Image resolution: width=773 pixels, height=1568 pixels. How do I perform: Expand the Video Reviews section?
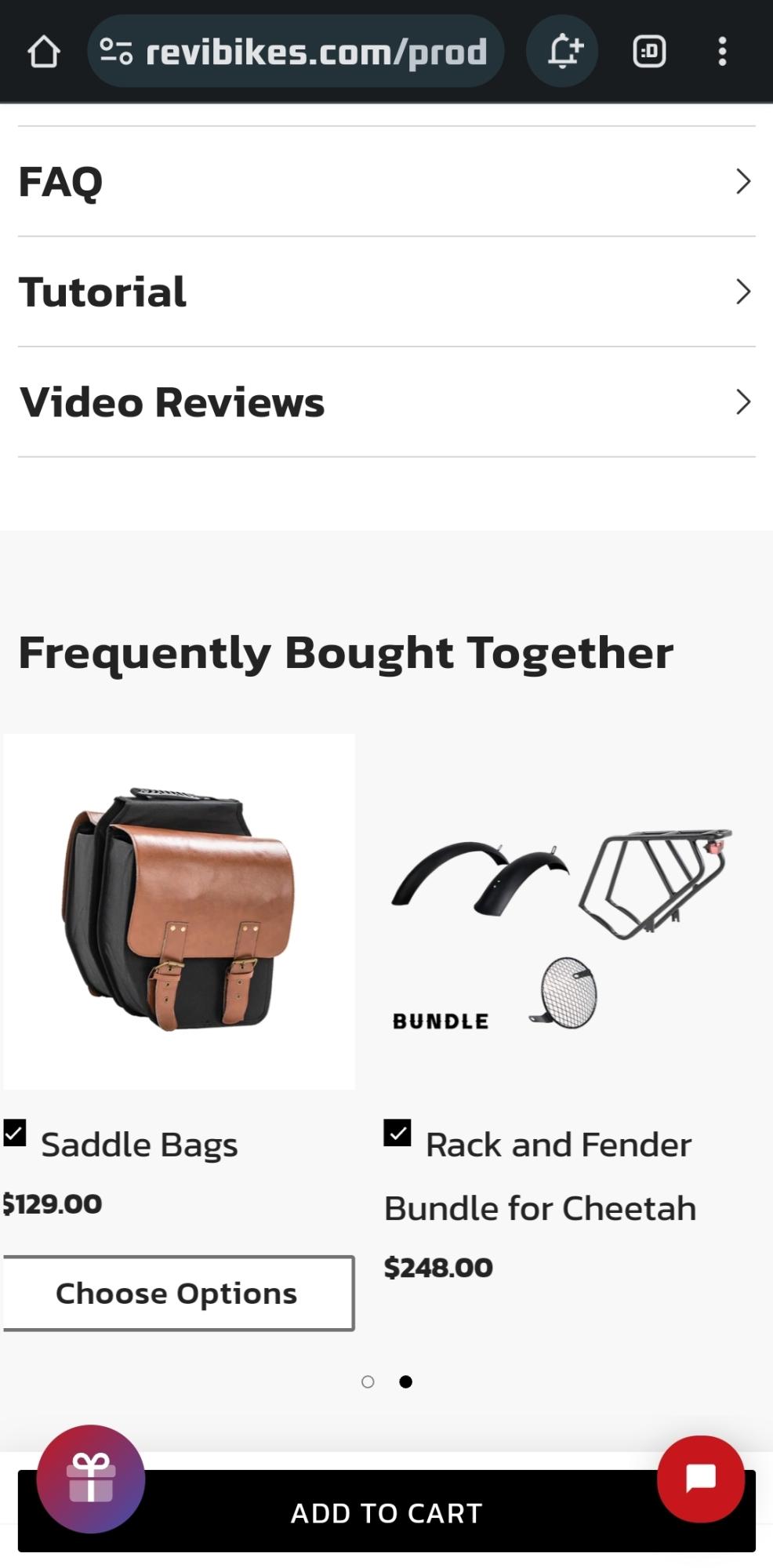click(x=386, y=402)
